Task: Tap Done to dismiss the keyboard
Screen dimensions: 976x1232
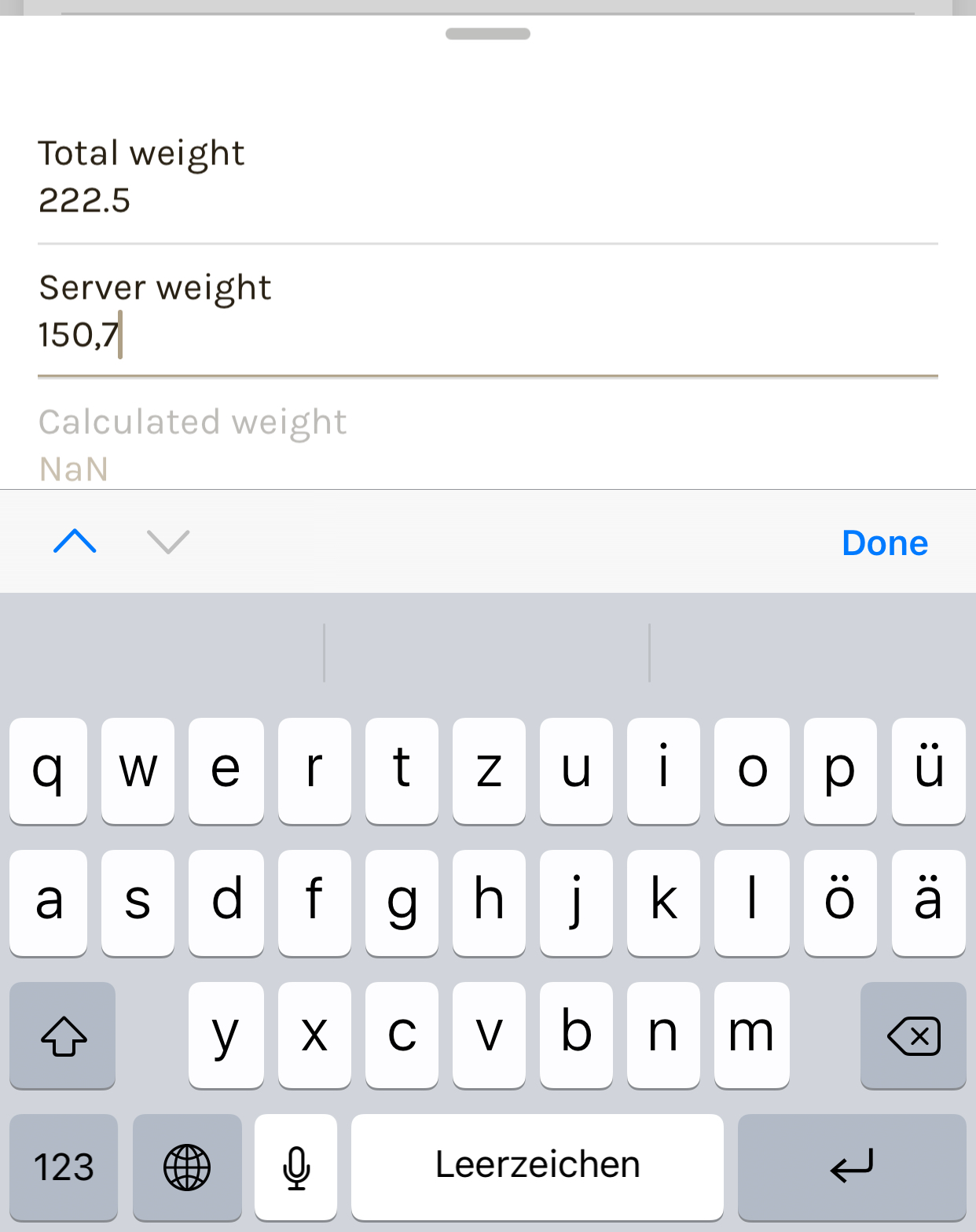Action: point(885,542)
